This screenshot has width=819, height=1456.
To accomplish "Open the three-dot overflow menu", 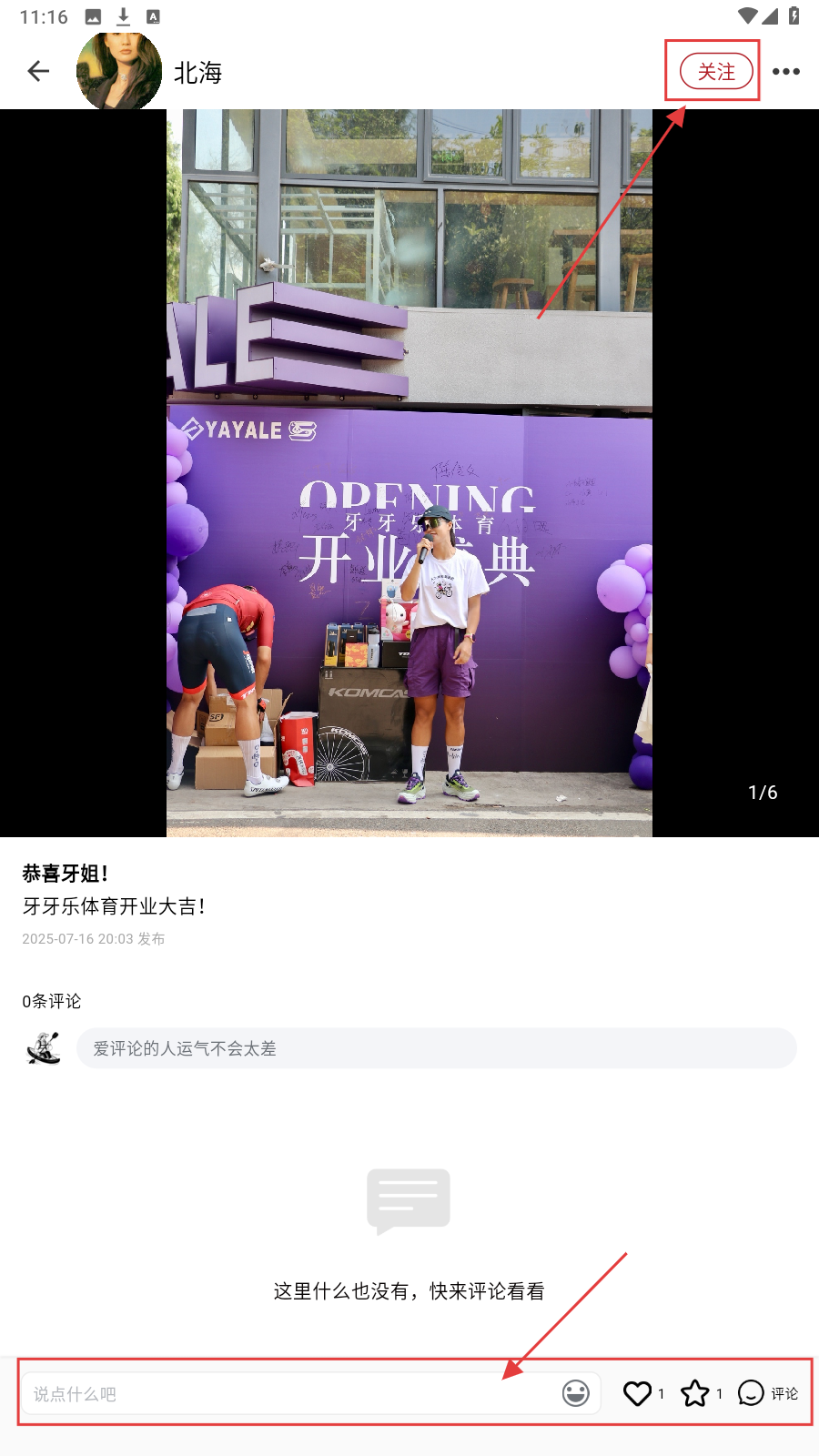I will [786, 72].
